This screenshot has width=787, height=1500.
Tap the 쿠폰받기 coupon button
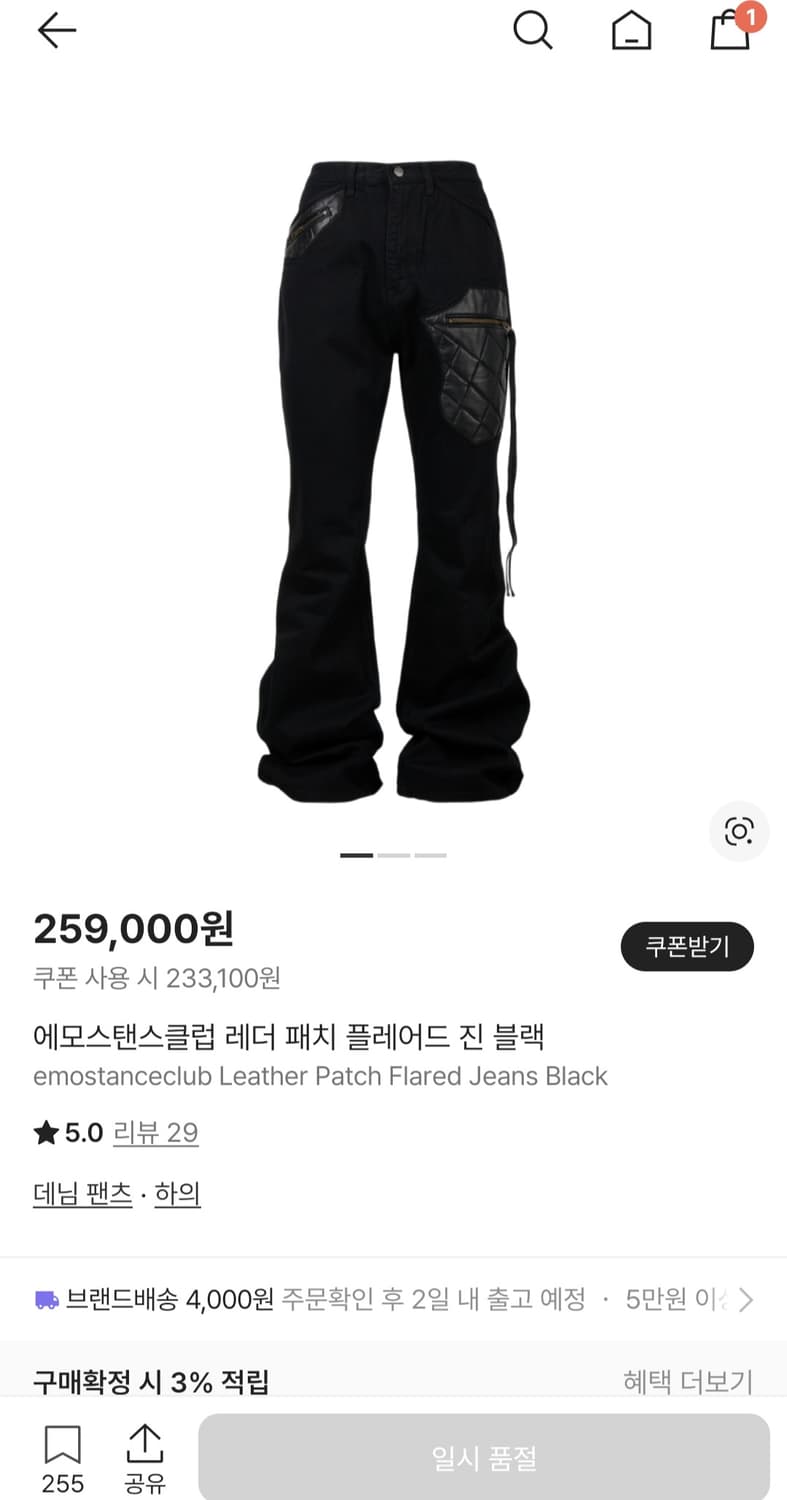[687, 946]
